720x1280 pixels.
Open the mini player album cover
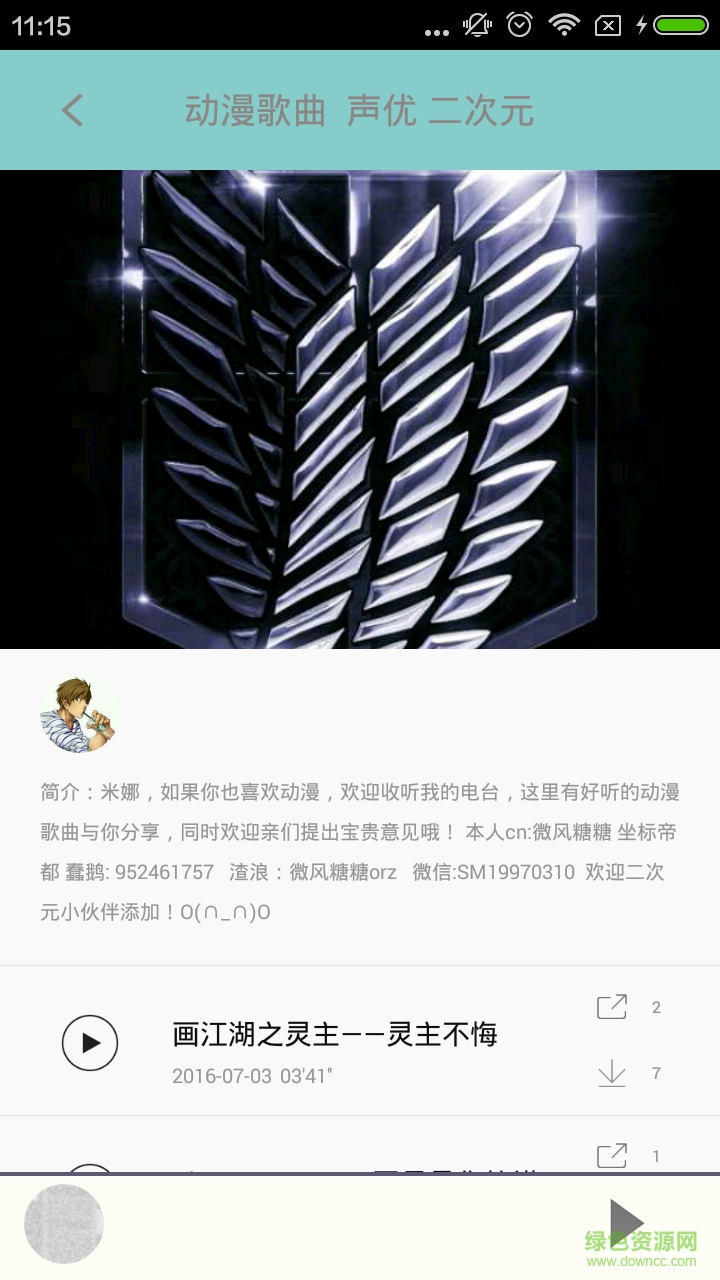[64, 1223]
